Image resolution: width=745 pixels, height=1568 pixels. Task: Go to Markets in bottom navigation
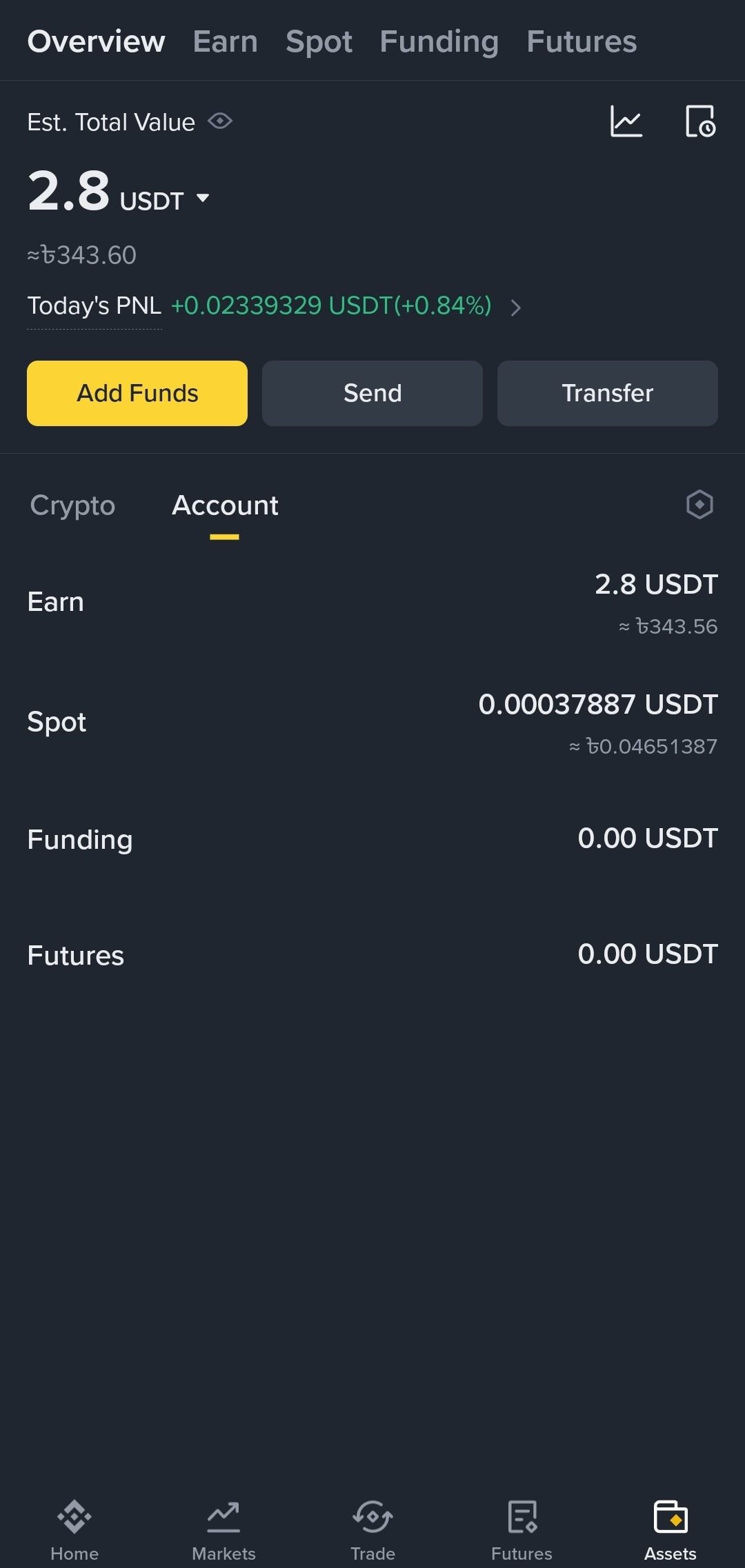pos(223,1529)
